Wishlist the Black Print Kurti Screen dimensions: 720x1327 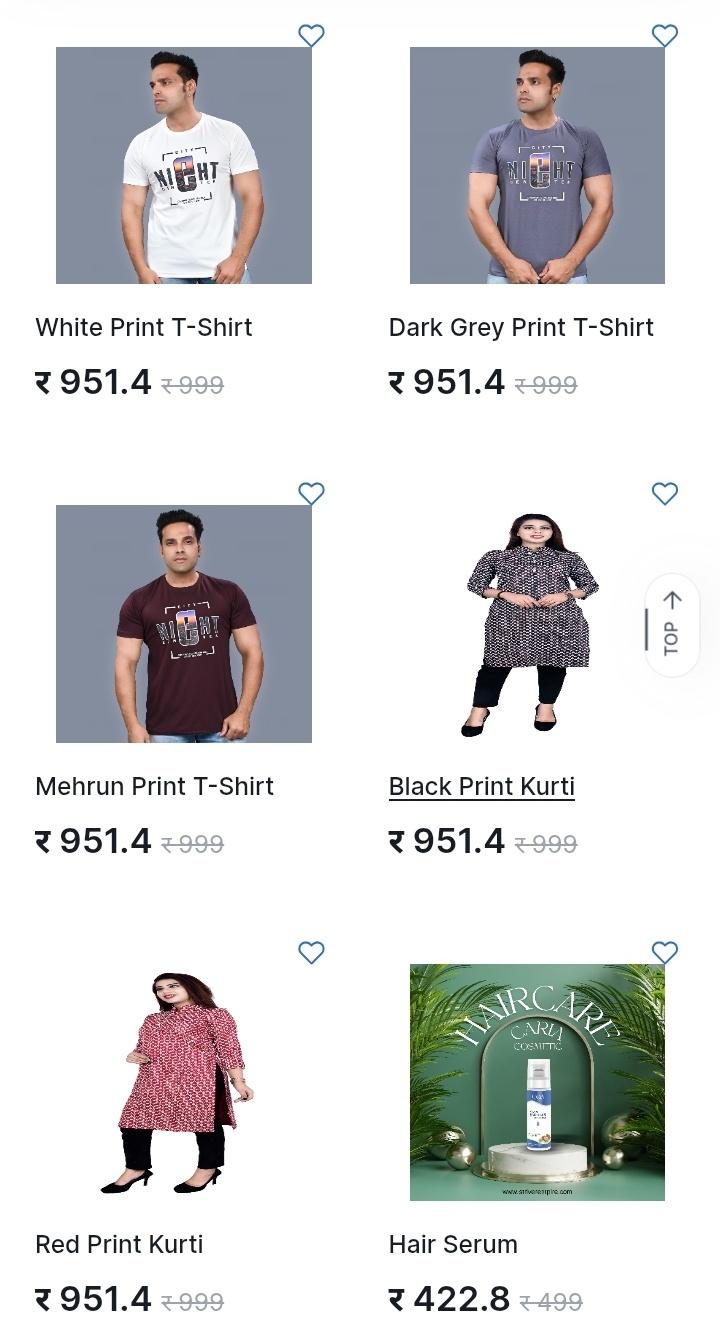(665, 494)
